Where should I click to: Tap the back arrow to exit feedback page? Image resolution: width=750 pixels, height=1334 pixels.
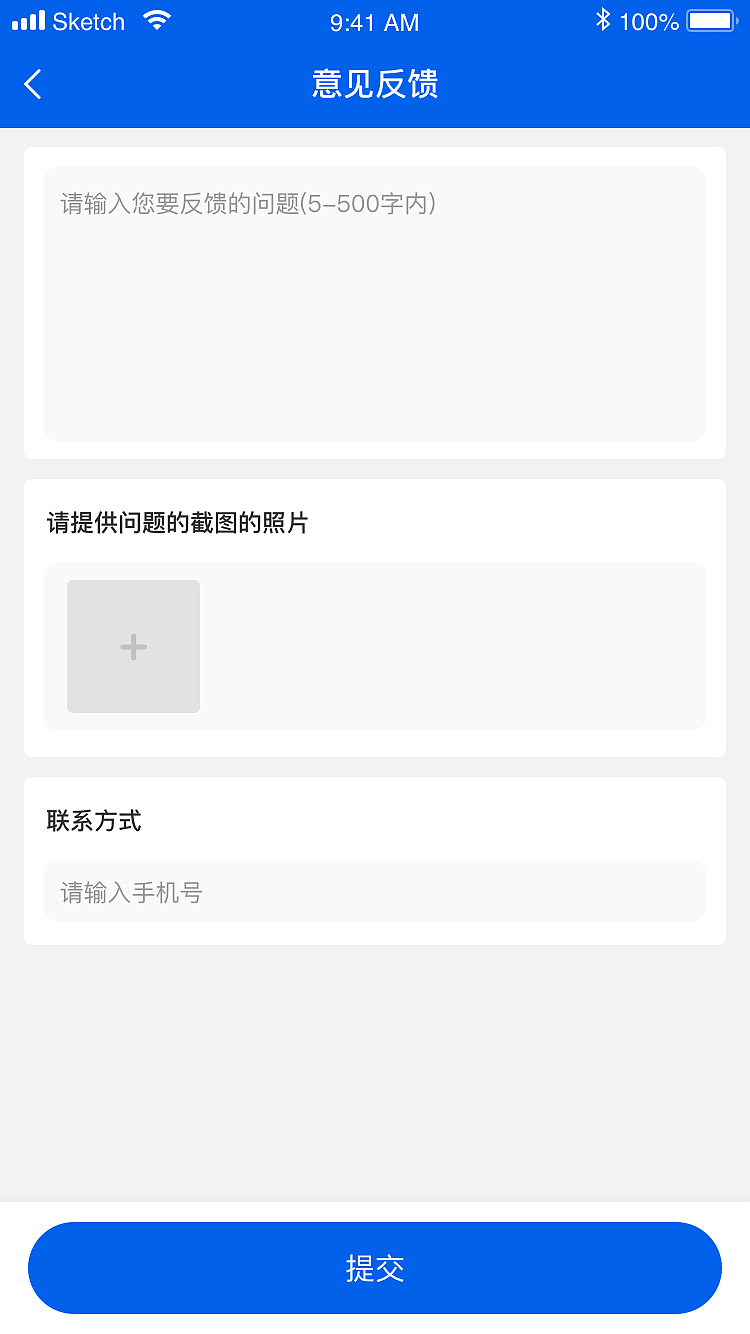32,84
